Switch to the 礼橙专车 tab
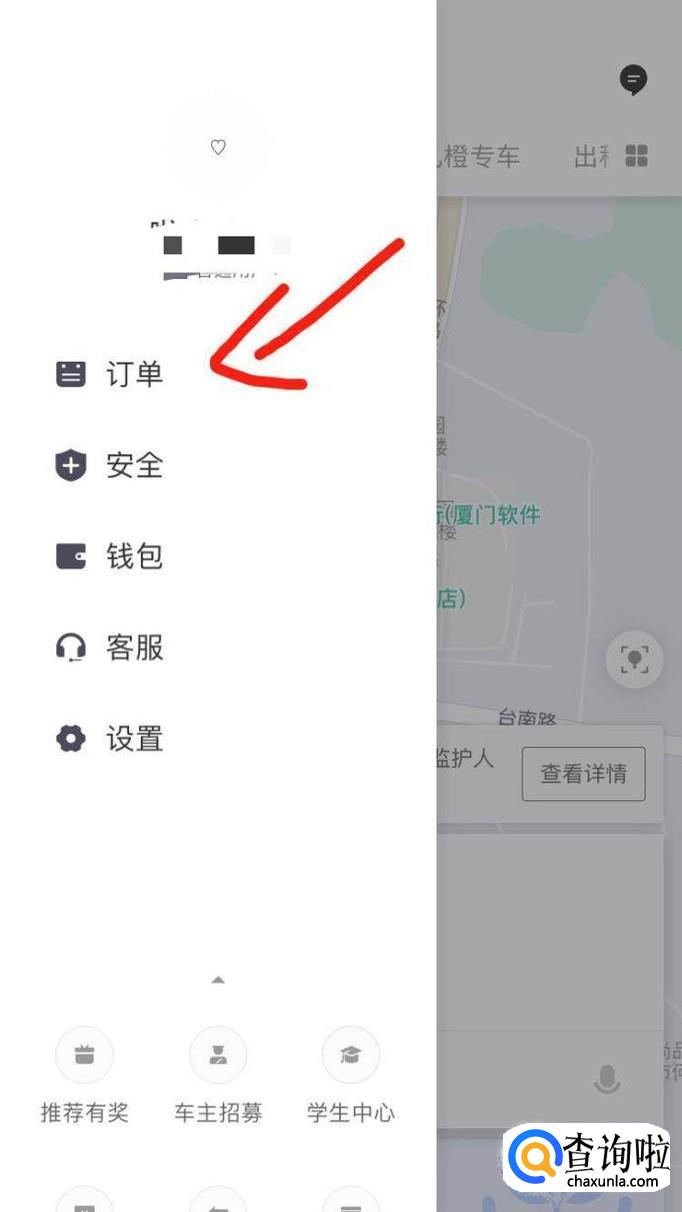 pyautogui.click(x=480, y=156)
